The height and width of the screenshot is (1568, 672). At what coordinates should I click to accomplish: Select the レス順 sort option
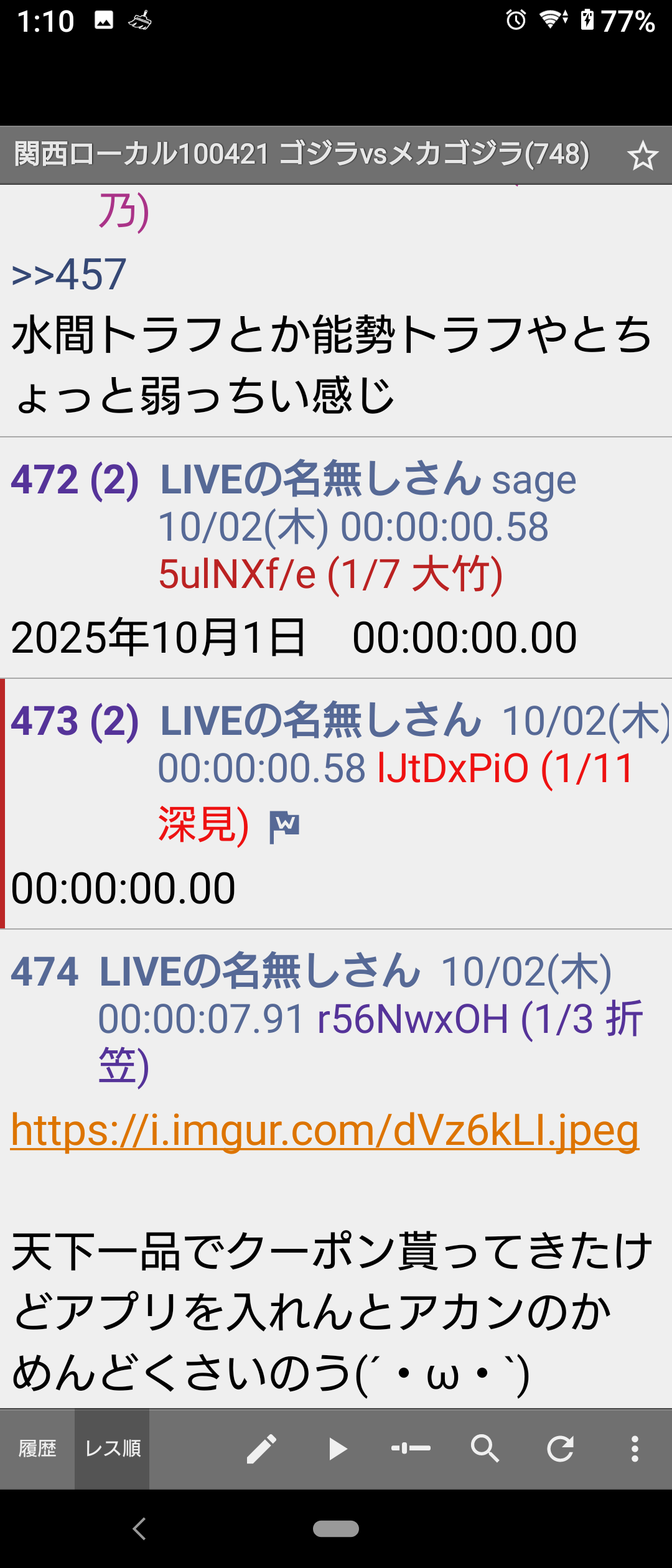[113, 1449]
